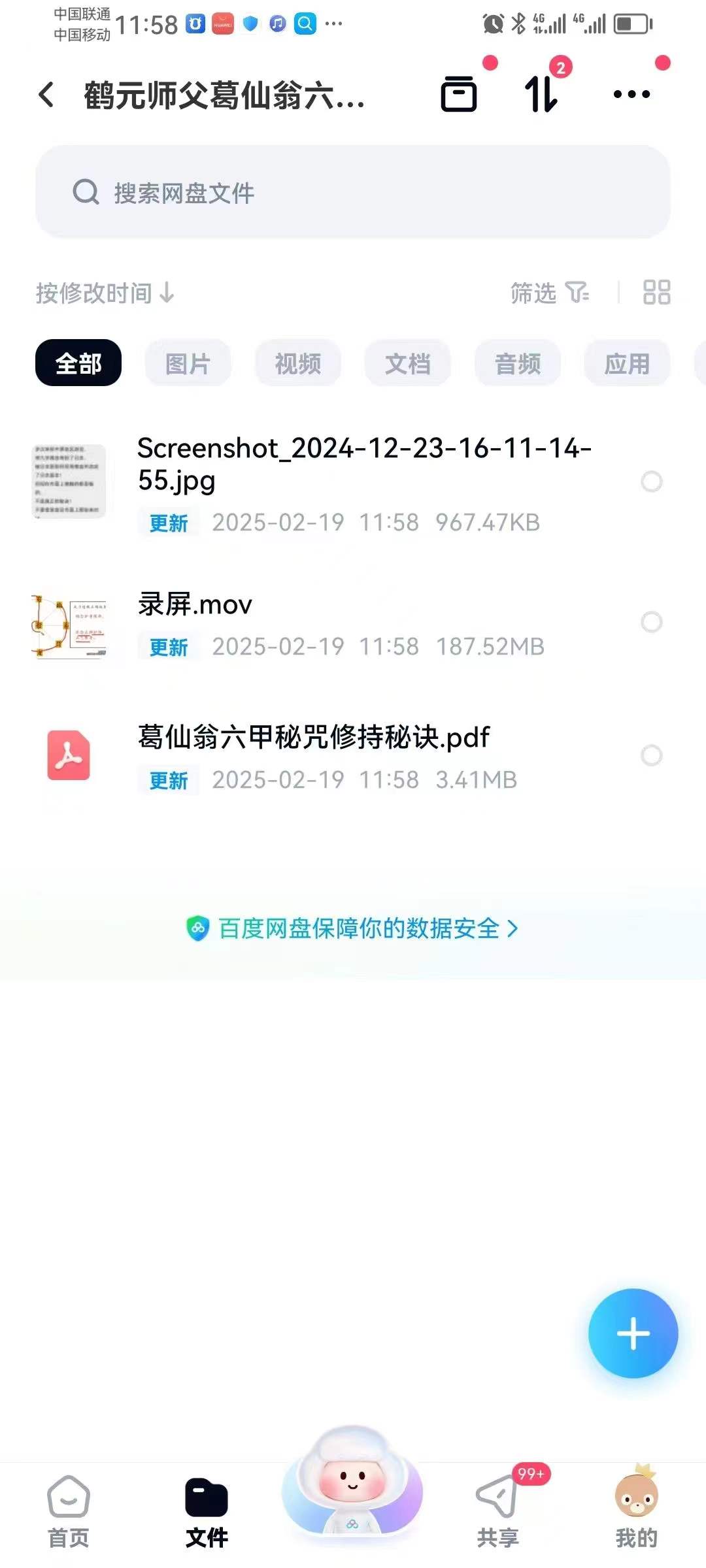Viewport: 706px width, 1568px height.
Task: Switch to grid view layout
Action: (656, 293)
